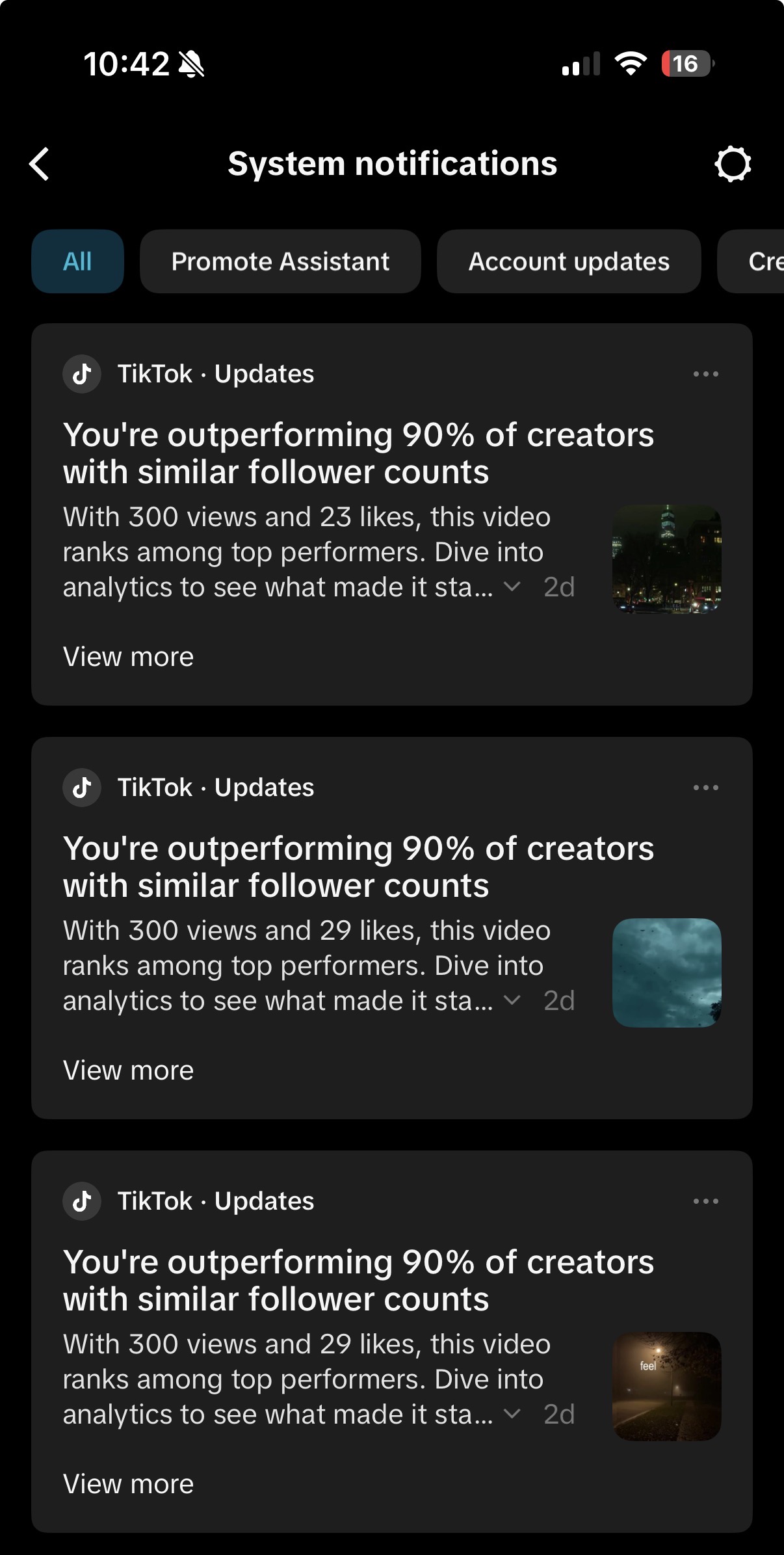Viewport: 784px width, 1555px height.
Task: Click the TikTok avatar on the bottom notification
Action: click(82, 1201)
